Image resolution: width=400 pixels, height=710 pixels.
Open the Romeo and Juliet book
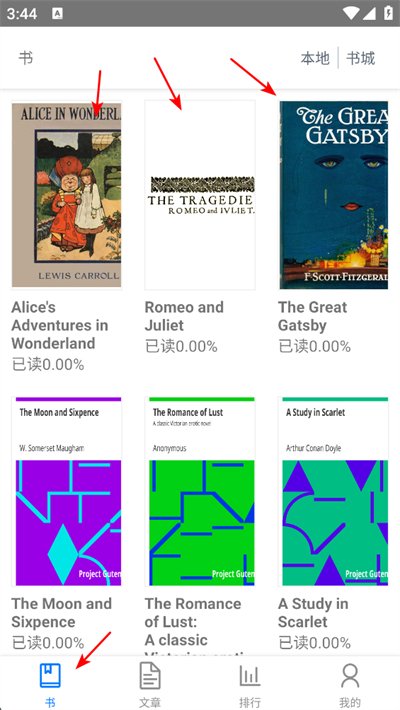coord(200,195)
